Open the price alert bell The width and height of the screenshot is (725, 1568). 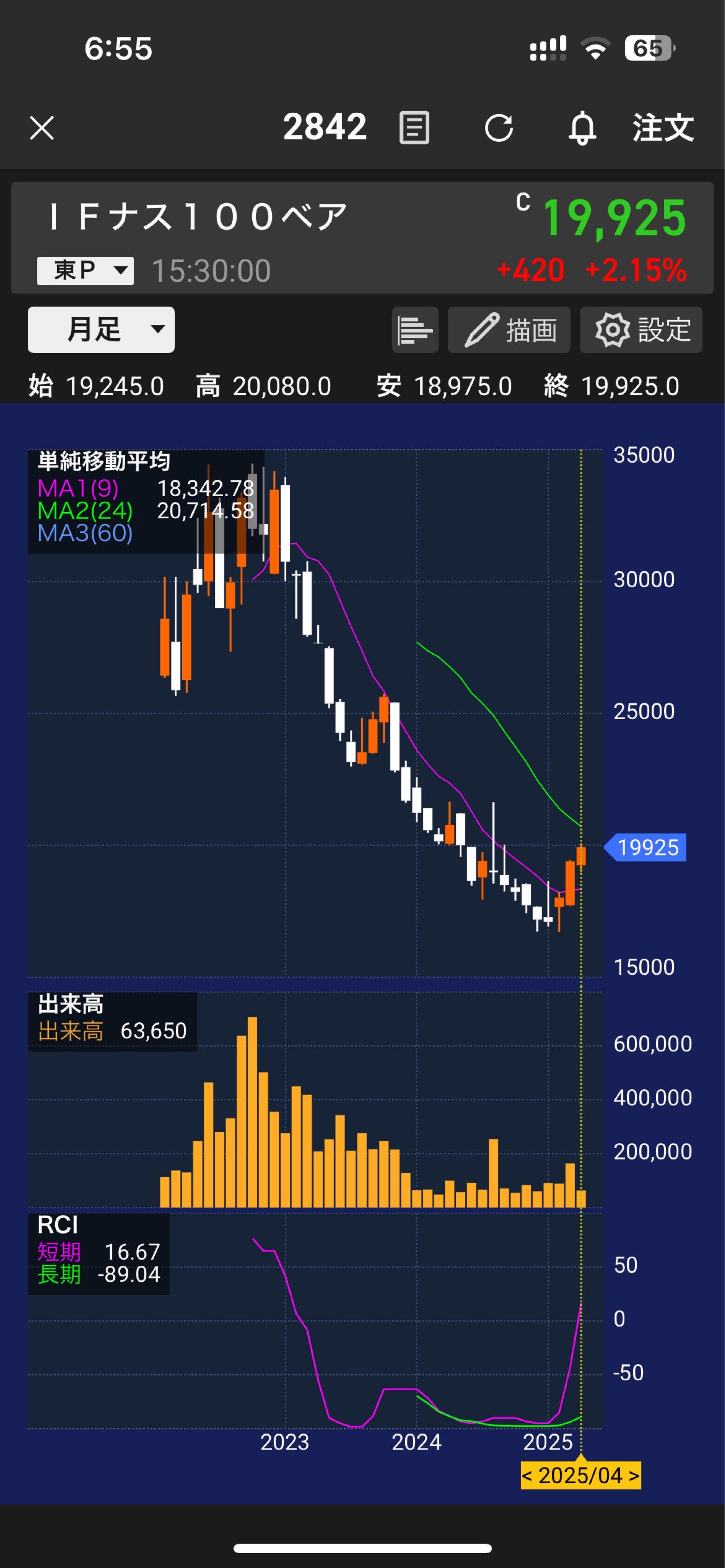582,128
